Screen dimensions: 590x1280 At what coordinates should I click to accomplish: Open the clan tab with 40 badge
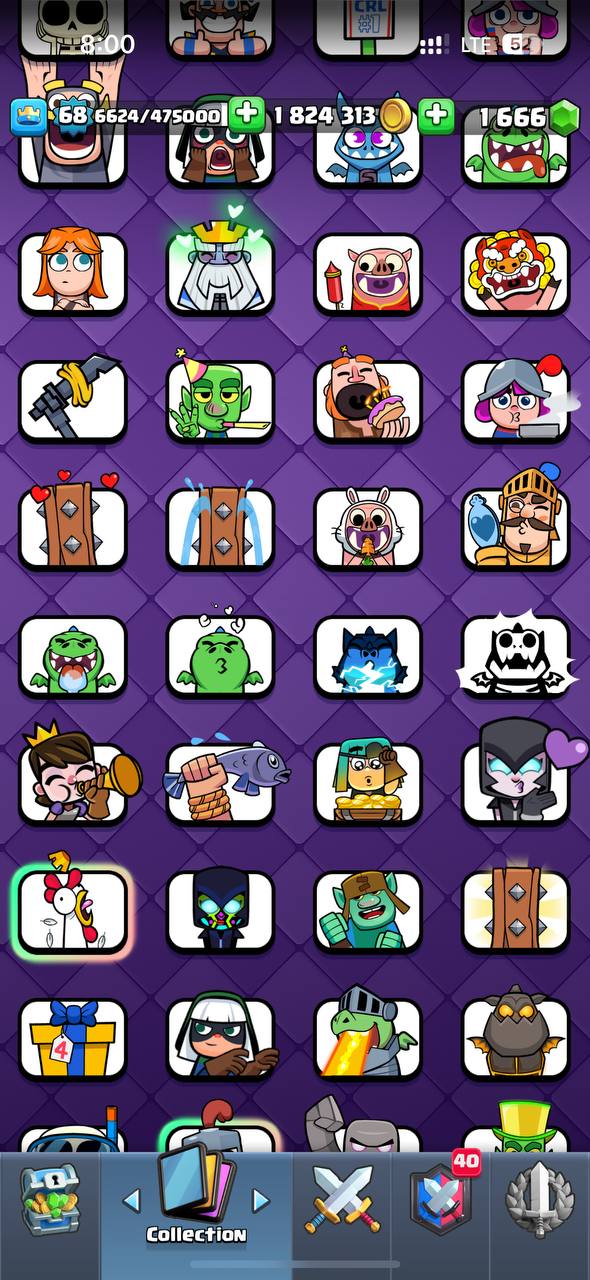[440, 1199]
